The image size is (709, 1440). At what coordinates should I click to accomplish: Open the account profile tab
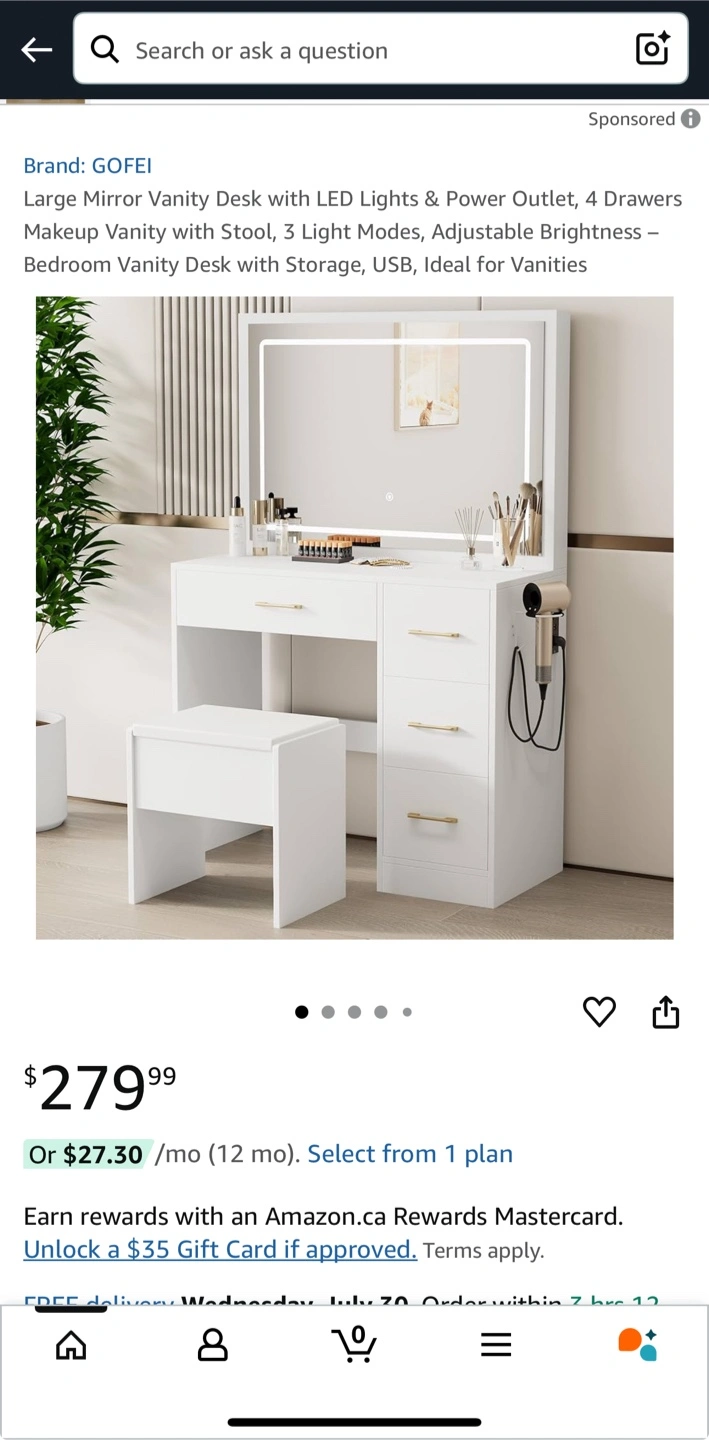point(212,1345)
